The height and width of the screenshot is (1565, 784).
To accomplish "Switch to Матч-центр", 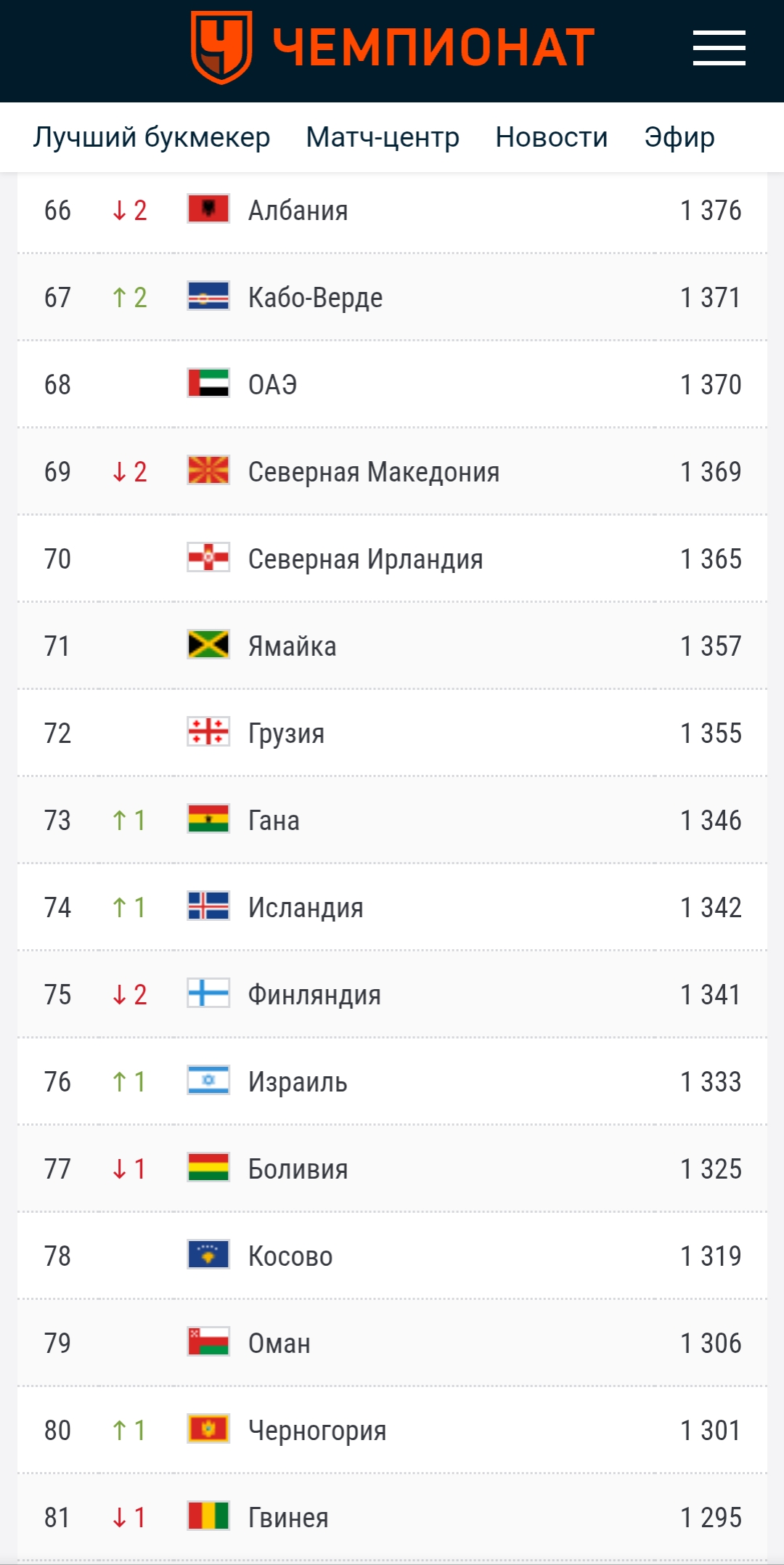I will (x=383, y=137).
